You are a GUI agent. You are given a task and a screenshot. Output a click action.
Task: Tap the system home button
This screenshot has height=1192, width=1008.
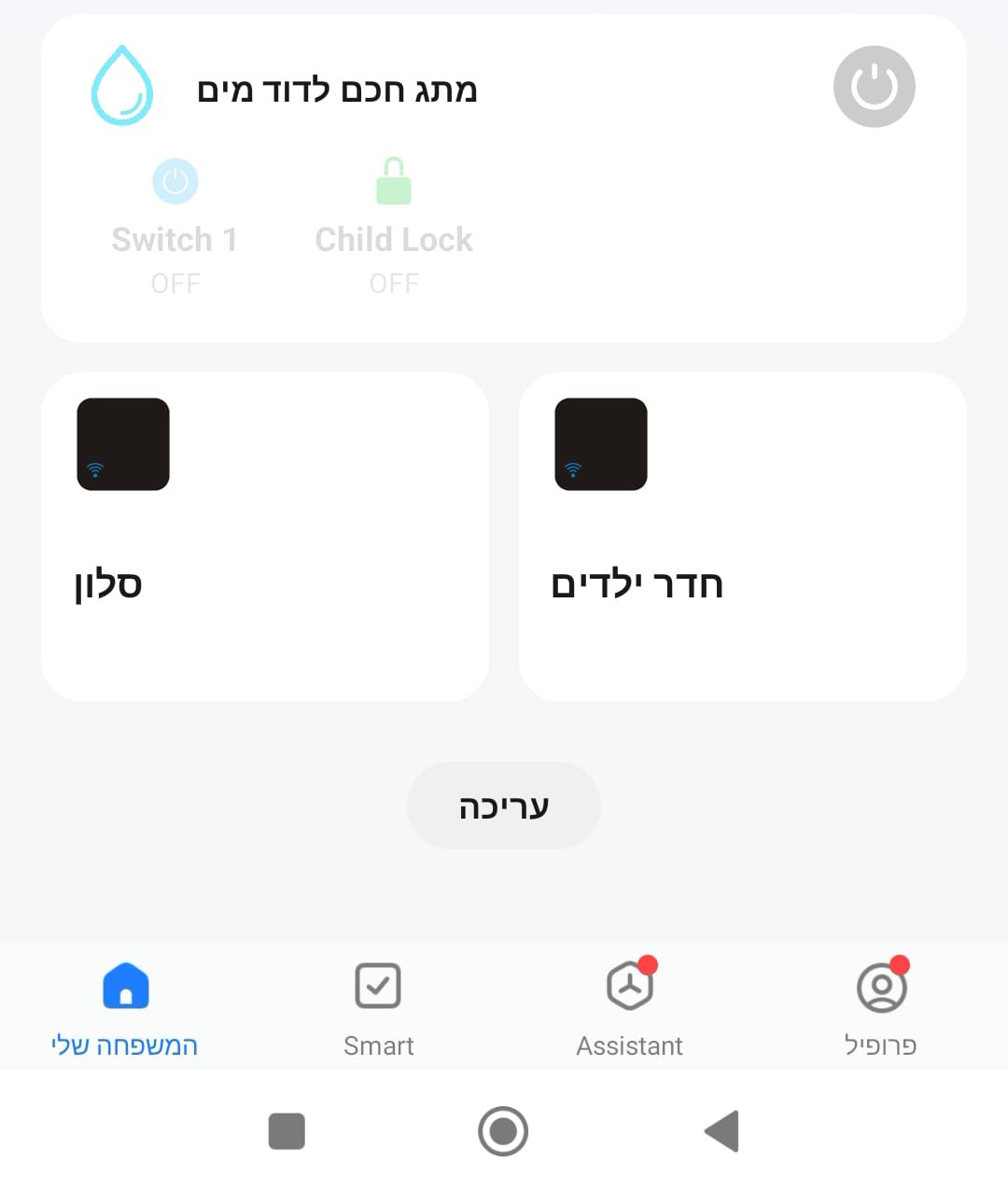click(503, 1131)
